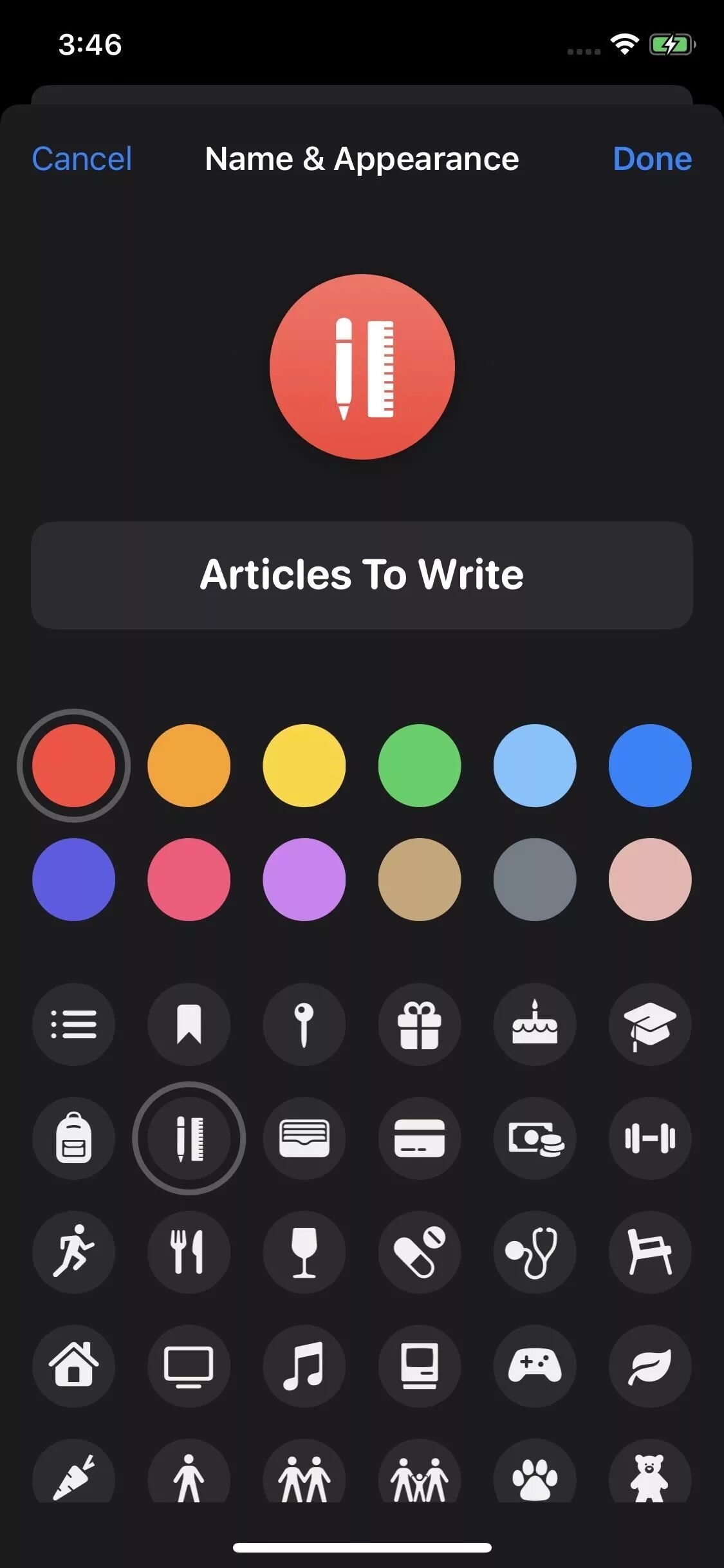Screen dimensions: 724x1568
Task: Pick the green color swatch
Action: click(420, 765)
